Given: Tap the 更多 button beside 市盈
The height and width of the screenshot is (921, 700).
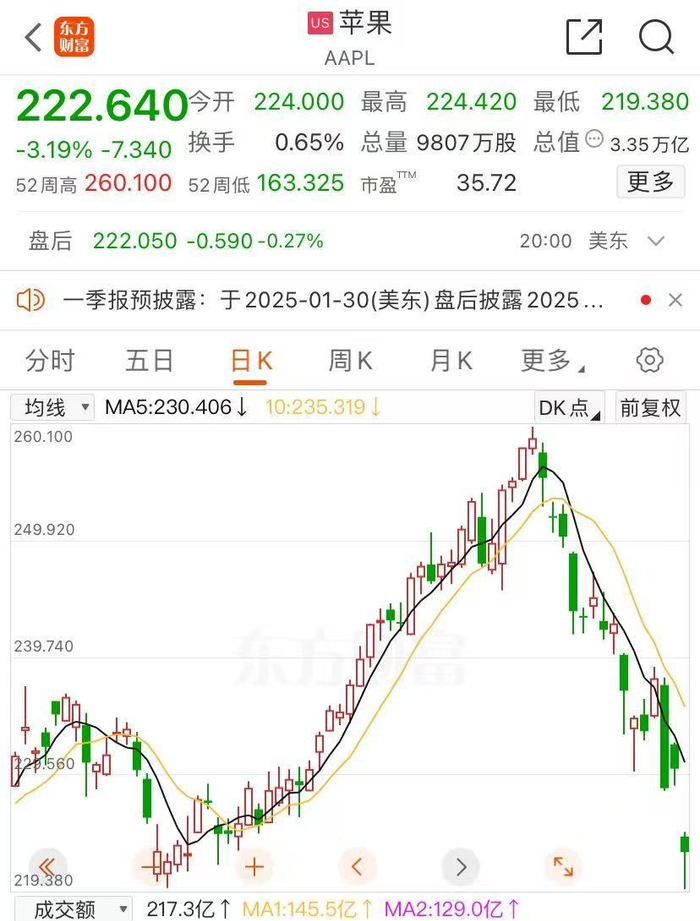Looking at the screenshot, I should [x=650, y=182].
